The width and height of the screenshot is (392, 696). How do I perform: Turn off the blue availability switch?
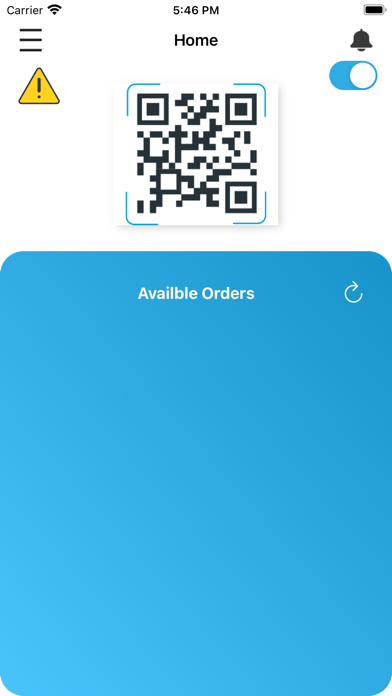pyautogui.click(x=353, y=75)
